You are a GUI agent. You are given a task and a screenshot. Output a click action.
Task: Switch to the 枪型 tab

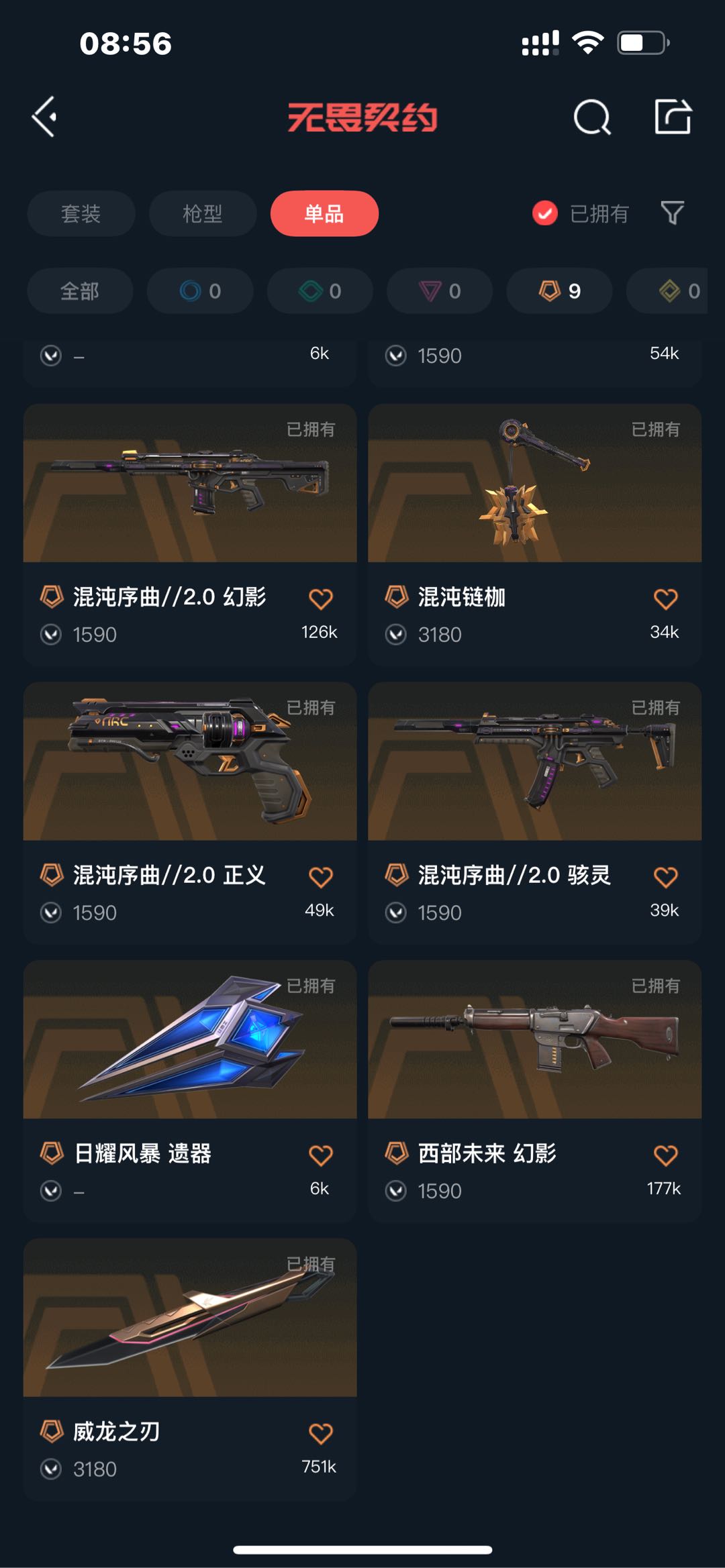[202, 214]
